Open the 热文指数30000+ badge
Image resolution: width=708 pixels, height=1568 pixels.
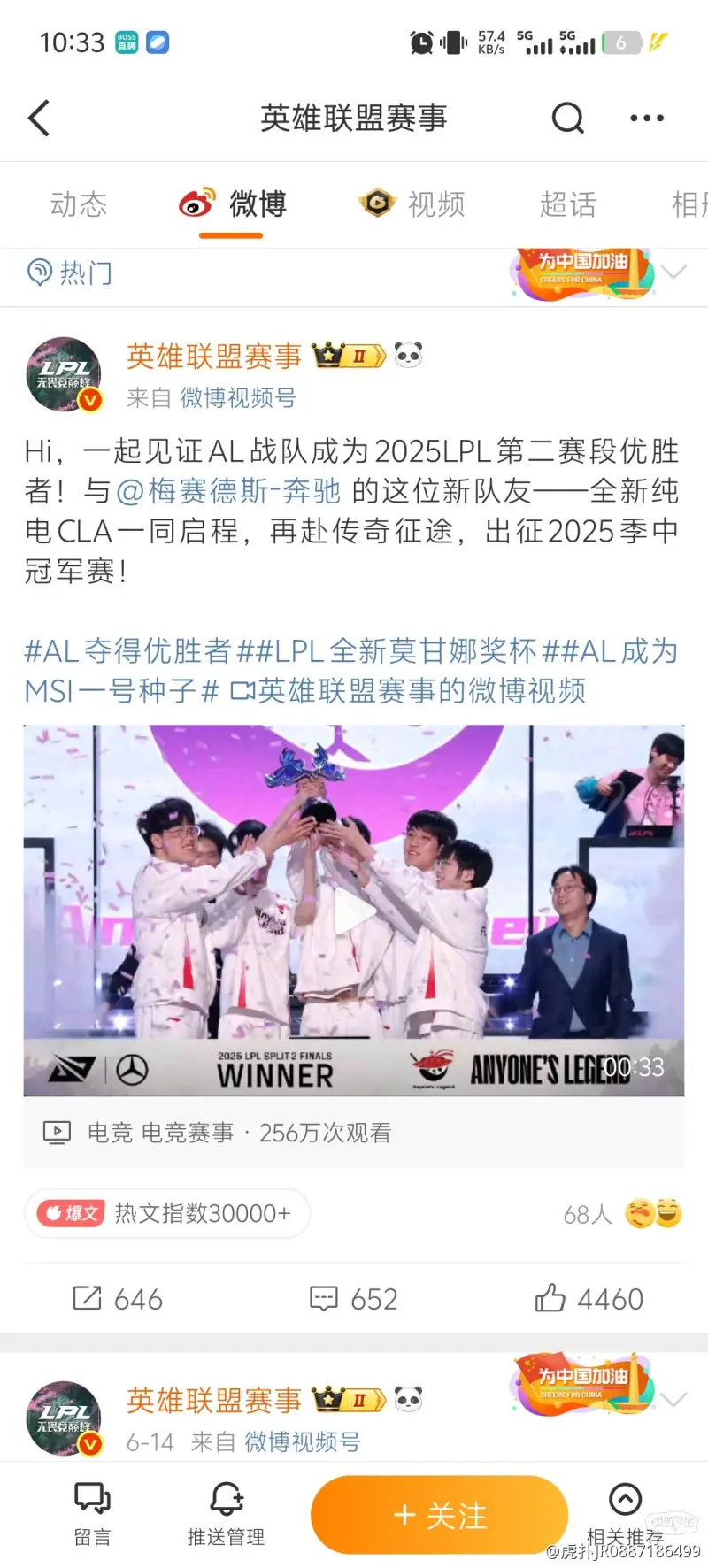(168, 1213)
